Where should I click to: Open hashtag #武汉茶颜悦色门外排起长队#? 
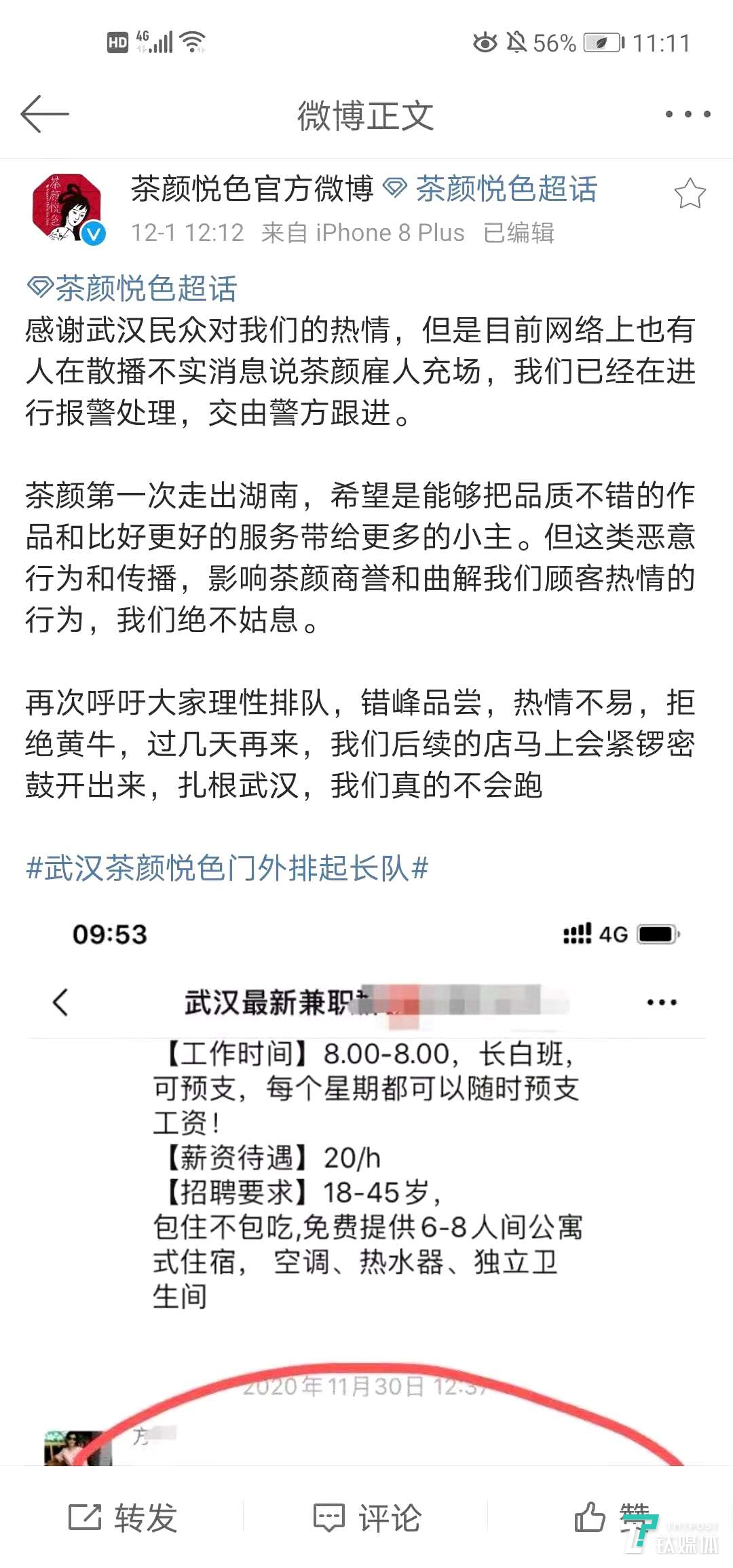coord(227,868)
